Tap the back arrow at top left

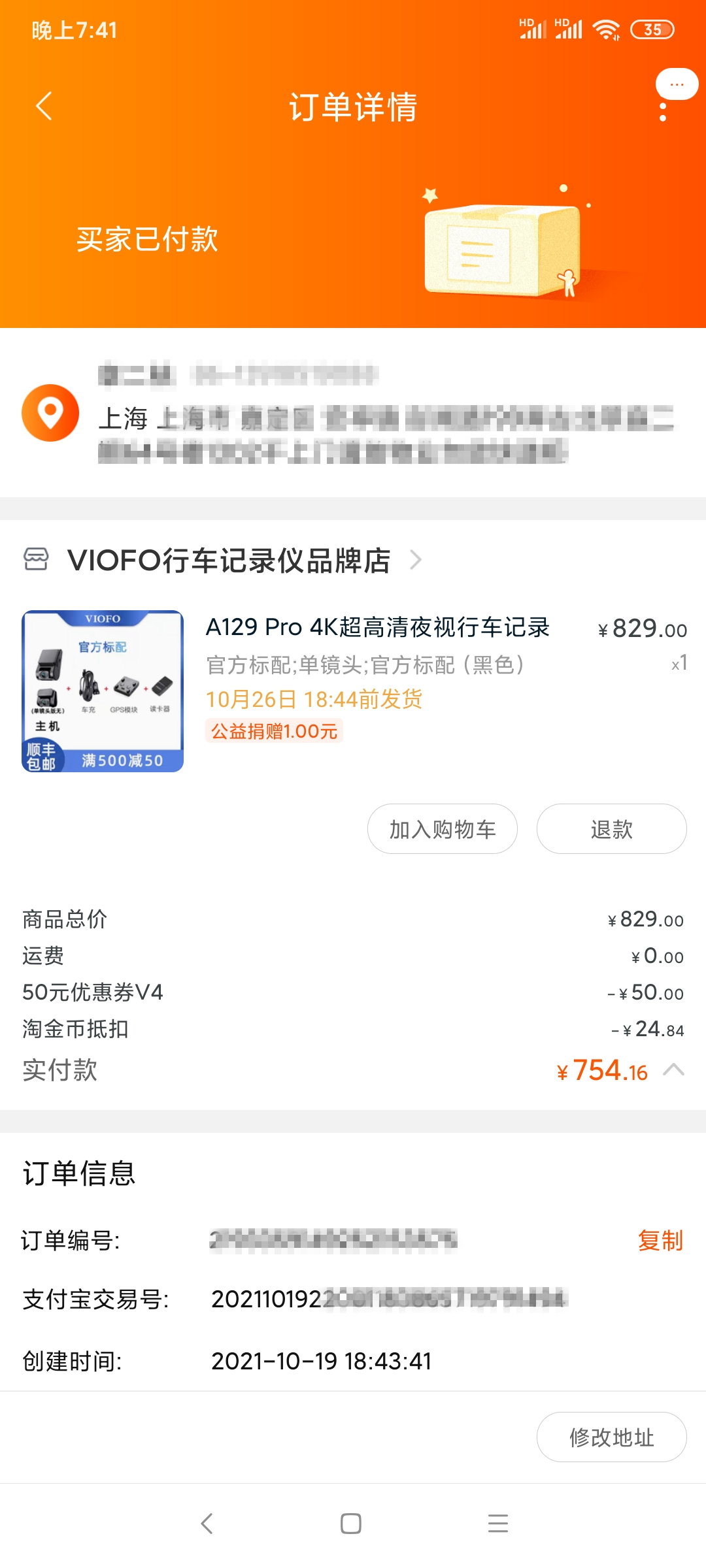43,106
